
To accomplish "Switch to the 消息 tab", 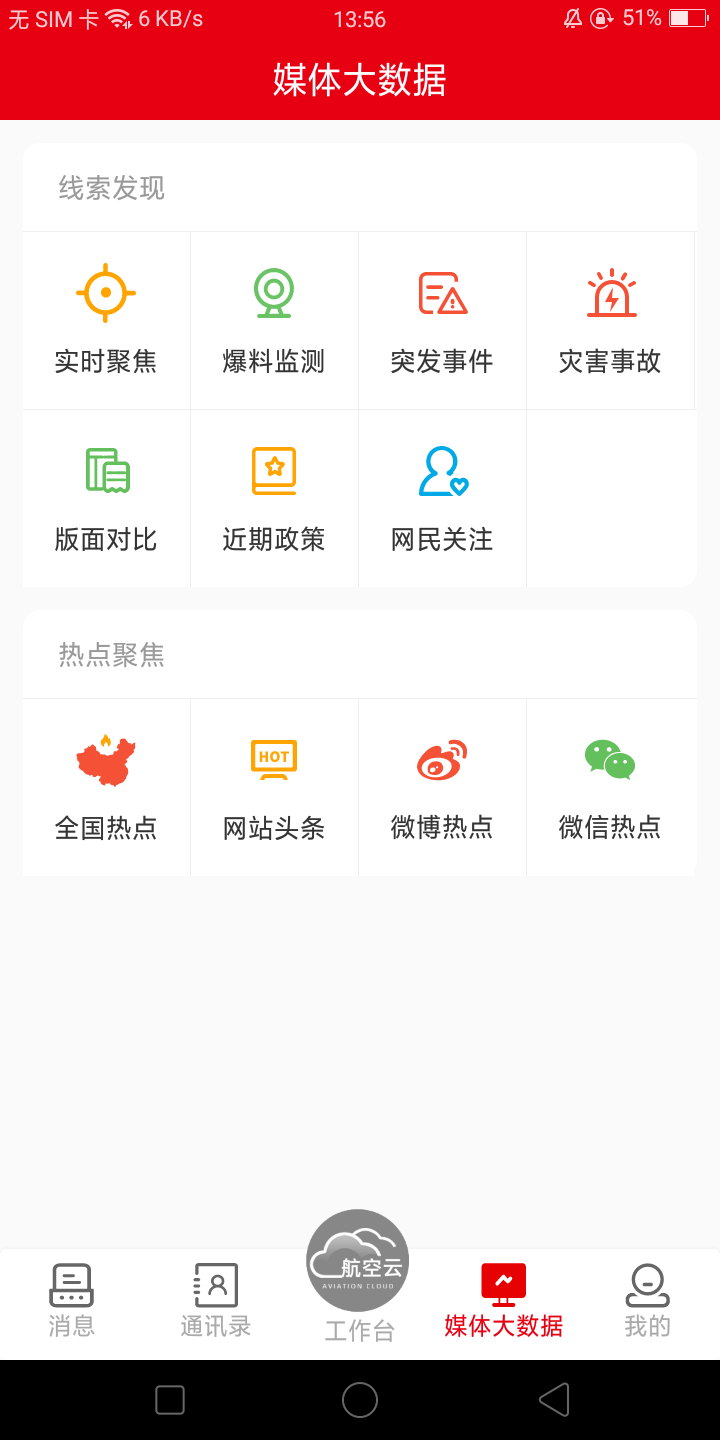I will click(x=72, y=1300).
